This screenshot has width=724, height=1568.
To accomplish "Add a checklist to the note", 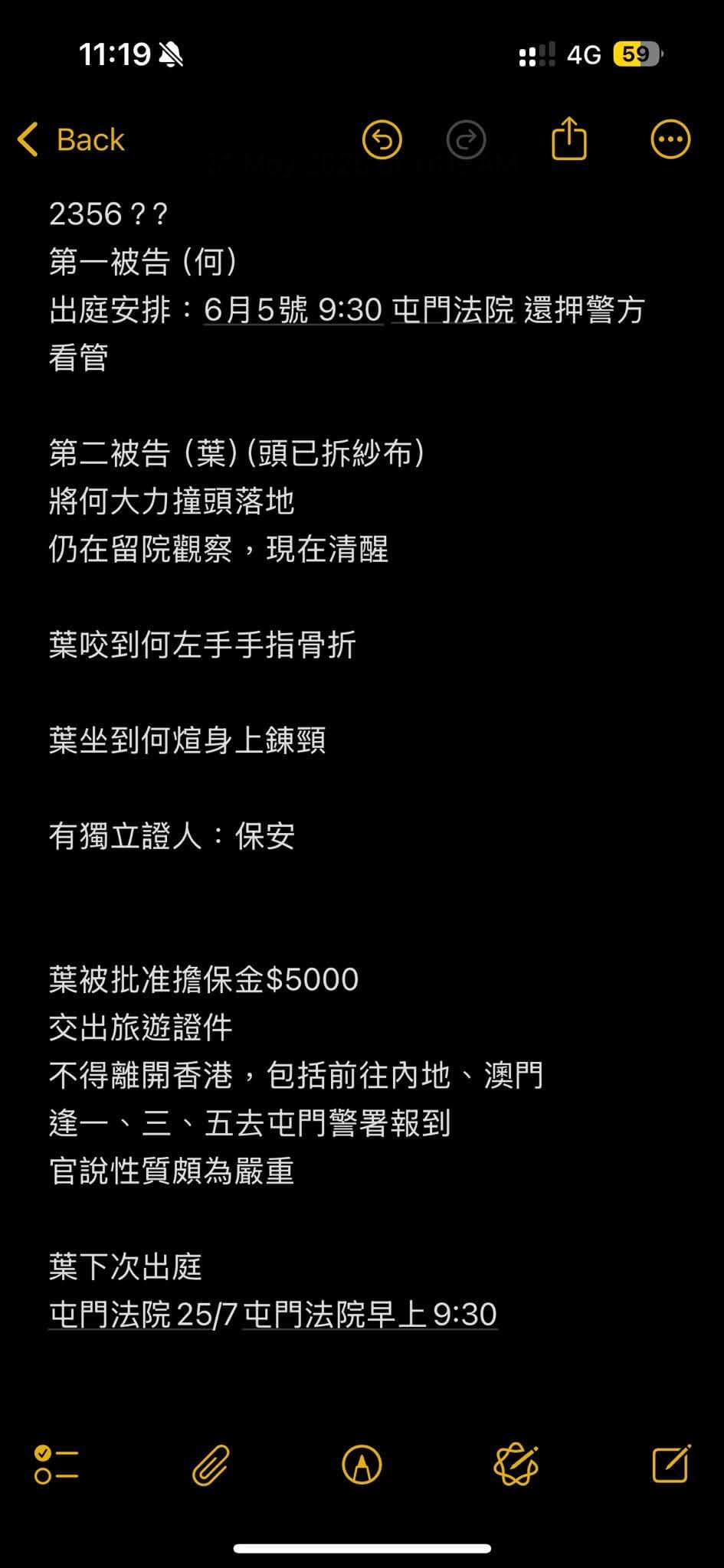I will [x=57, y=1465].
